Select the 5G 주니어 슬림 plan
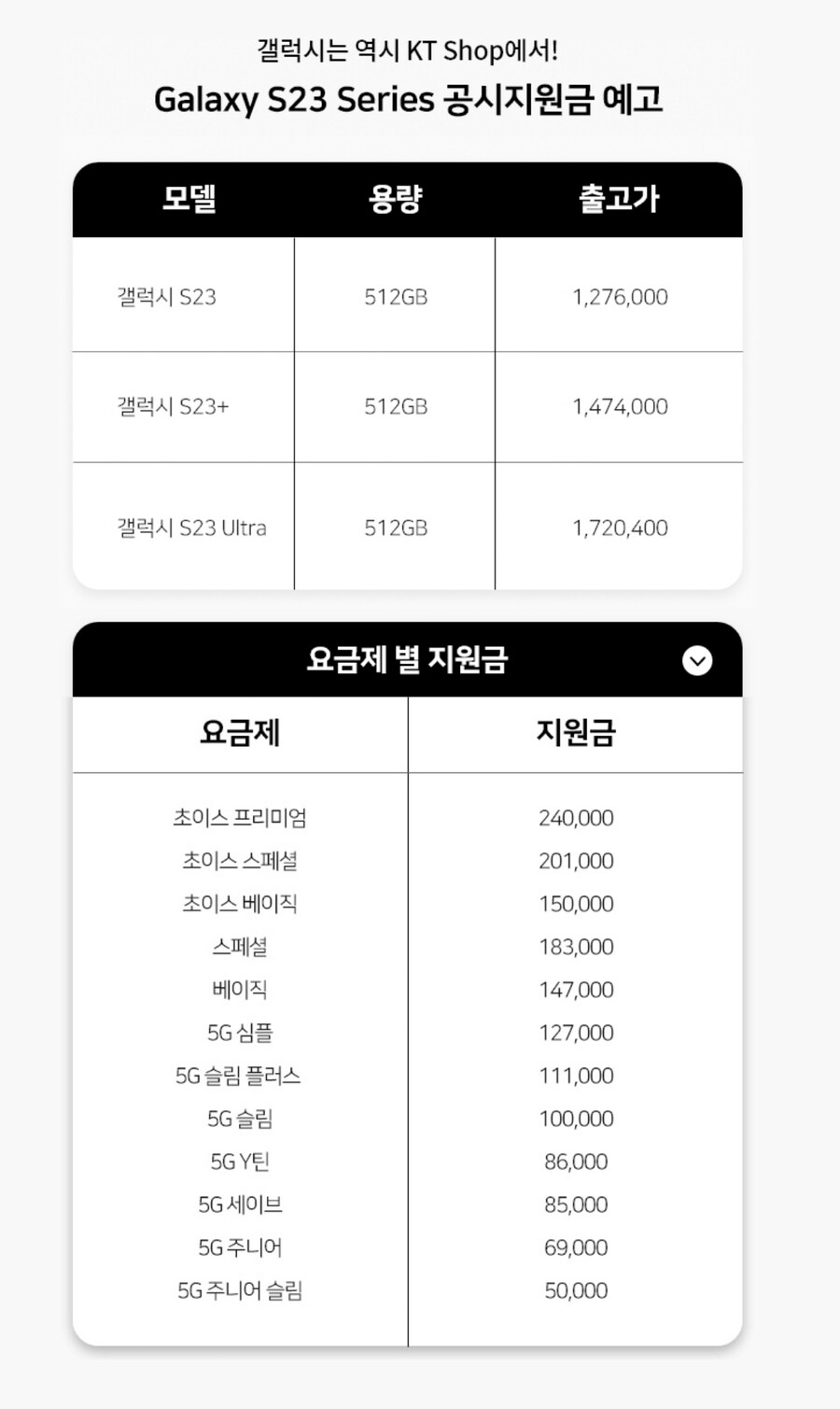Image resolution: width=840 pixels, height=1409 pixels. tap(239, 1290)
